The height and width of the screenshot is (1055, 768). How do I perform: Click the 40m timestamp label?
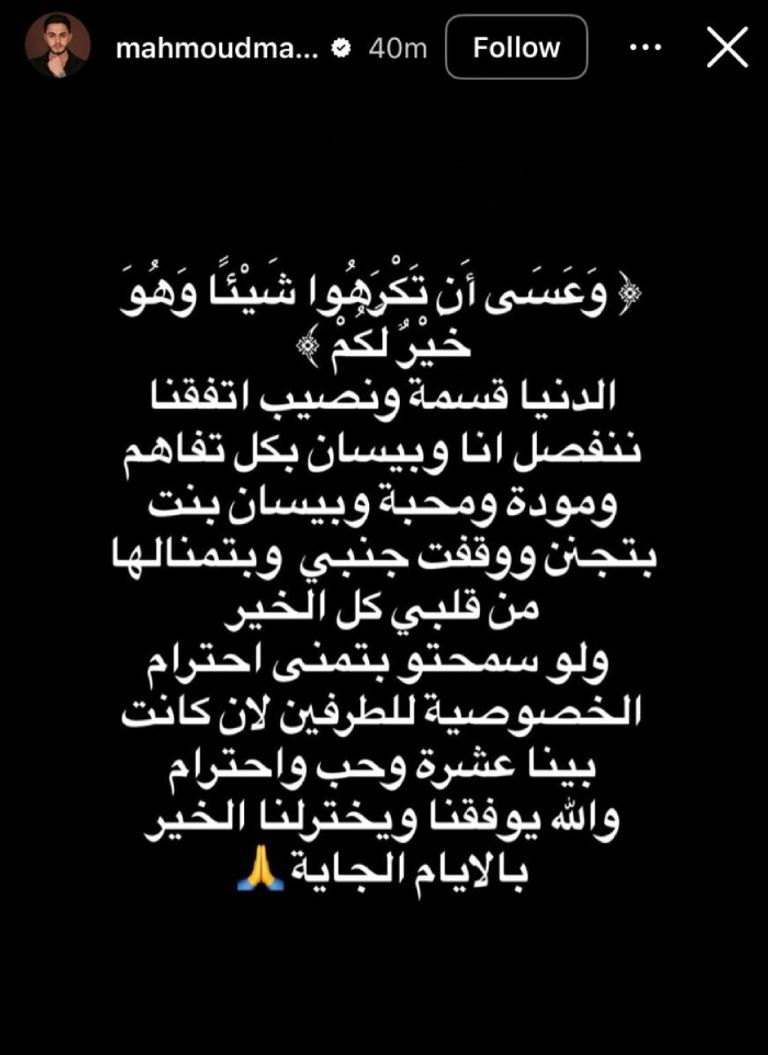tap(399, 45)
